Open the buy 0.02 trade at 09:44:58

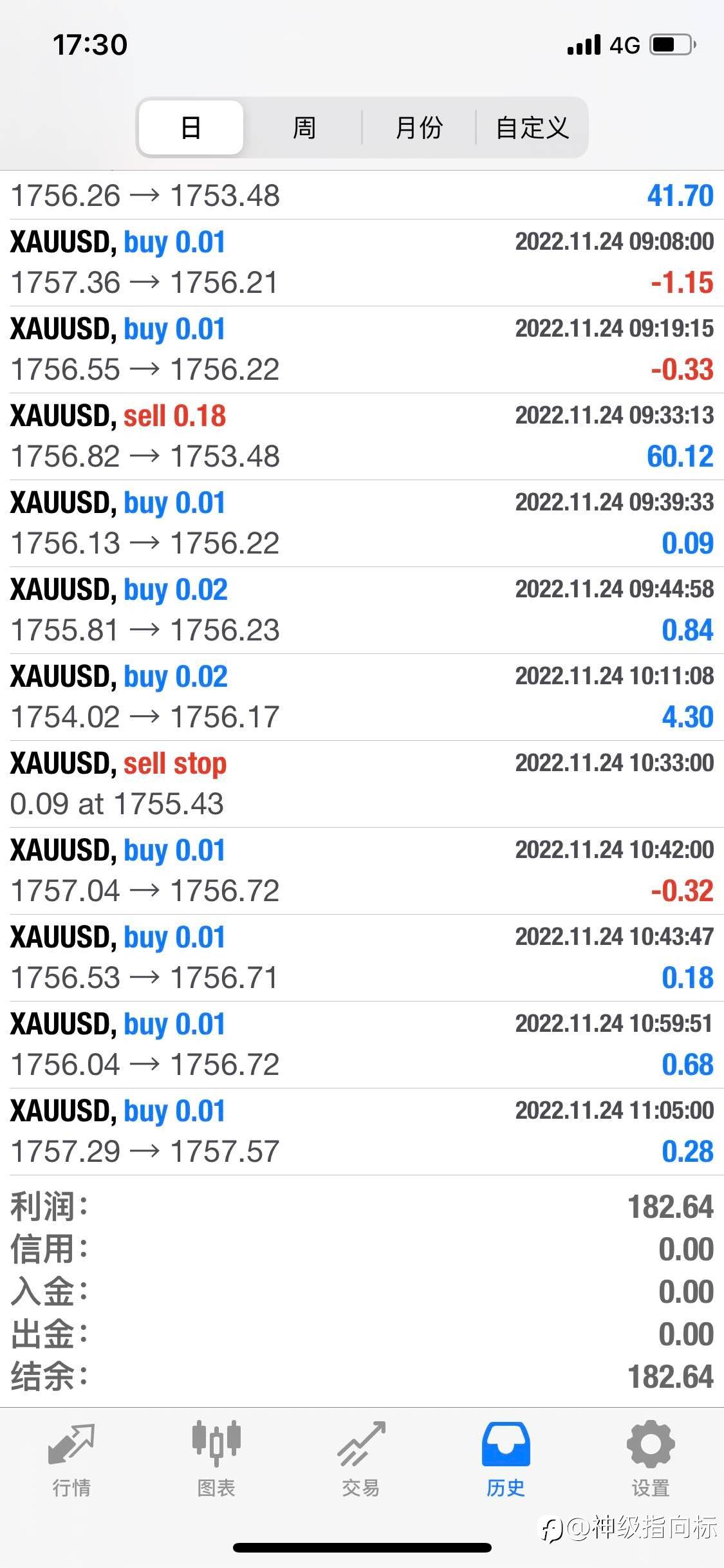[362, 610]
